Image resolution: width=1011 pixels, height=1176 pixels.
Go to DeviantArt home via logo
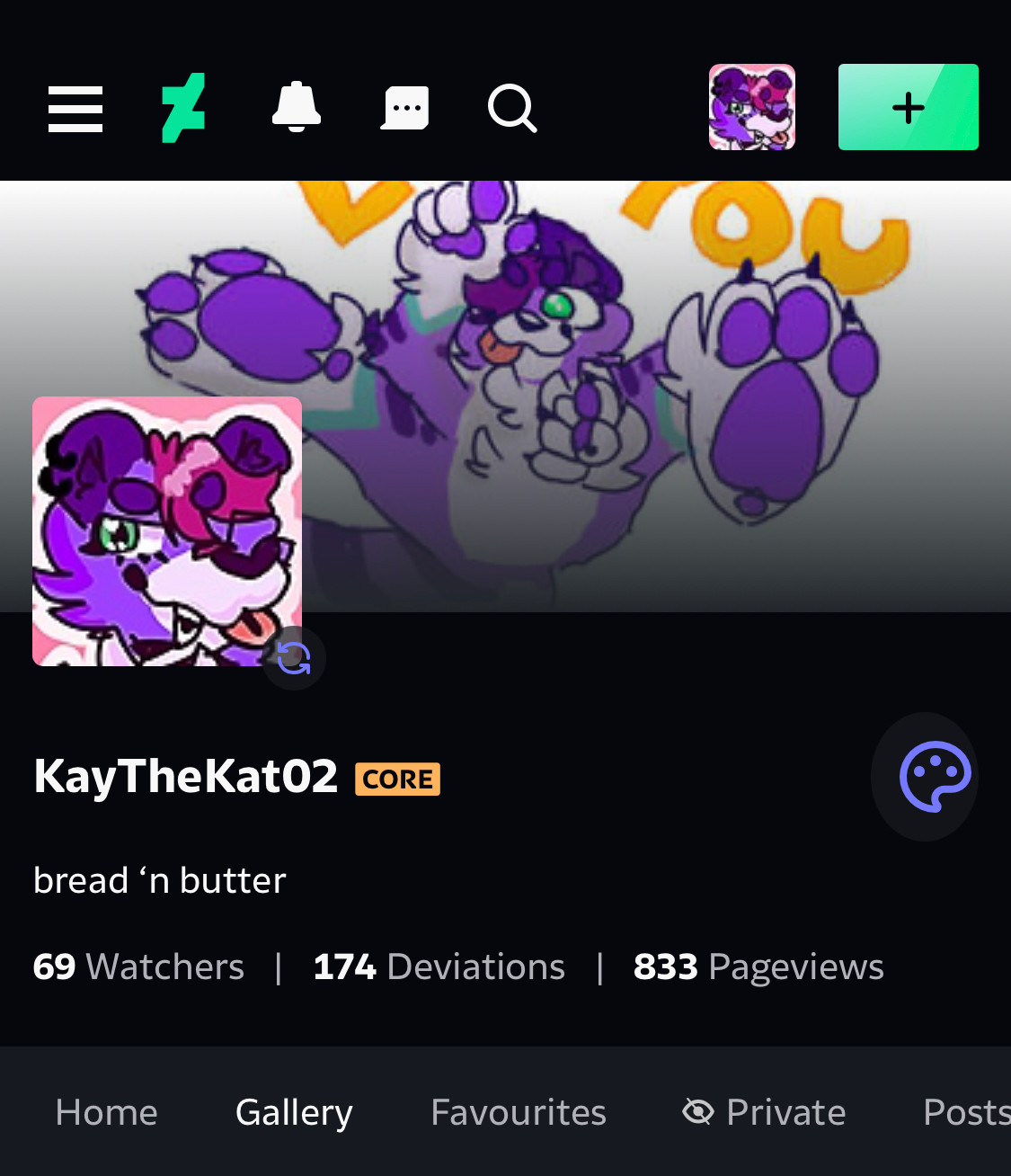[x=183, y=108]
